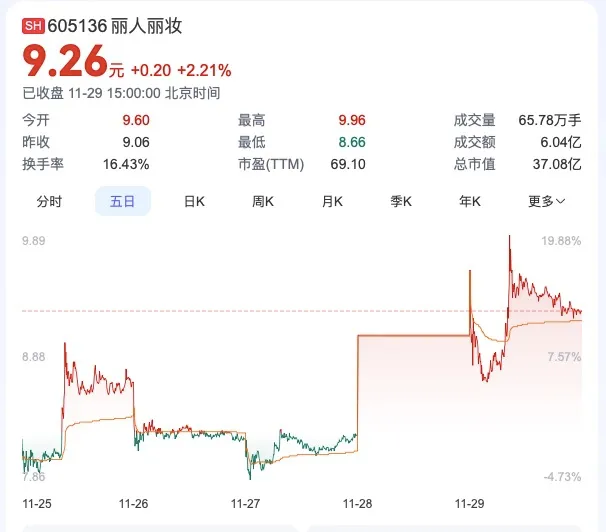Select the 五日 five-day chart tab
Image resolution: width=606 pixels, height=532 pixels.
tap(122, 201)
